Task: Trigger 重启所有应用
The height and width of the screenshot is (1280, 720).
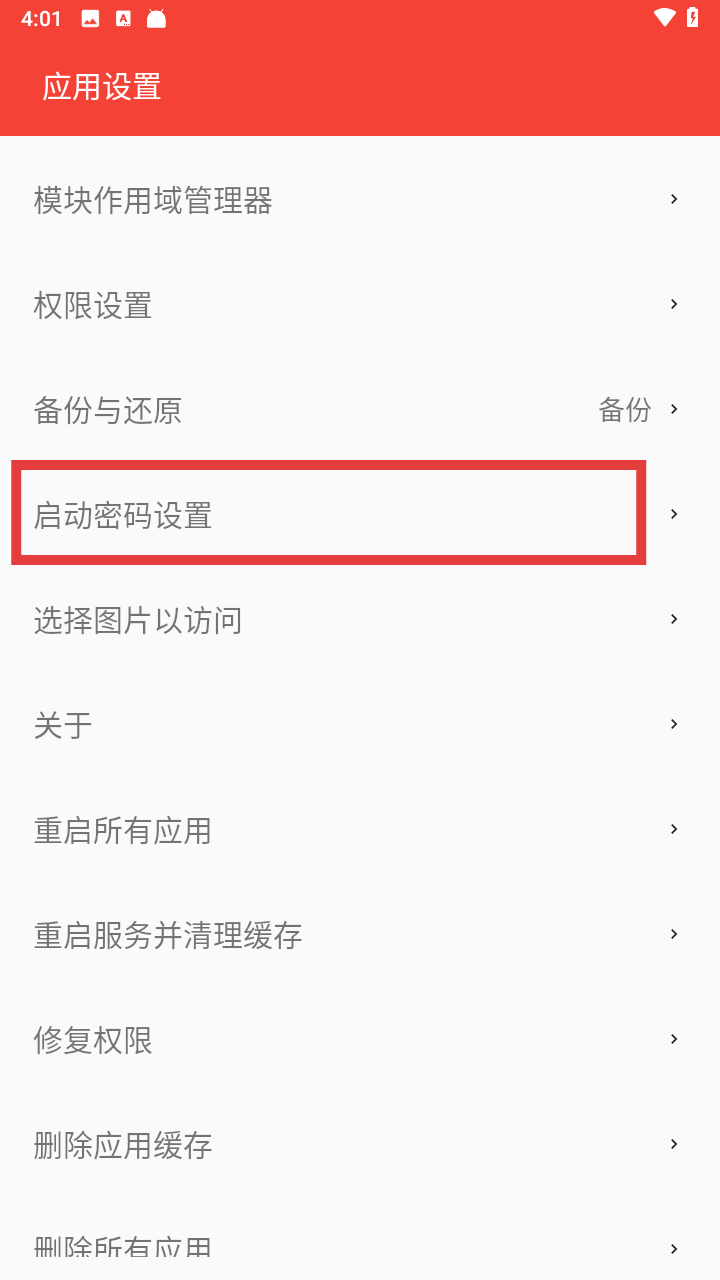Action: [123, 831]
